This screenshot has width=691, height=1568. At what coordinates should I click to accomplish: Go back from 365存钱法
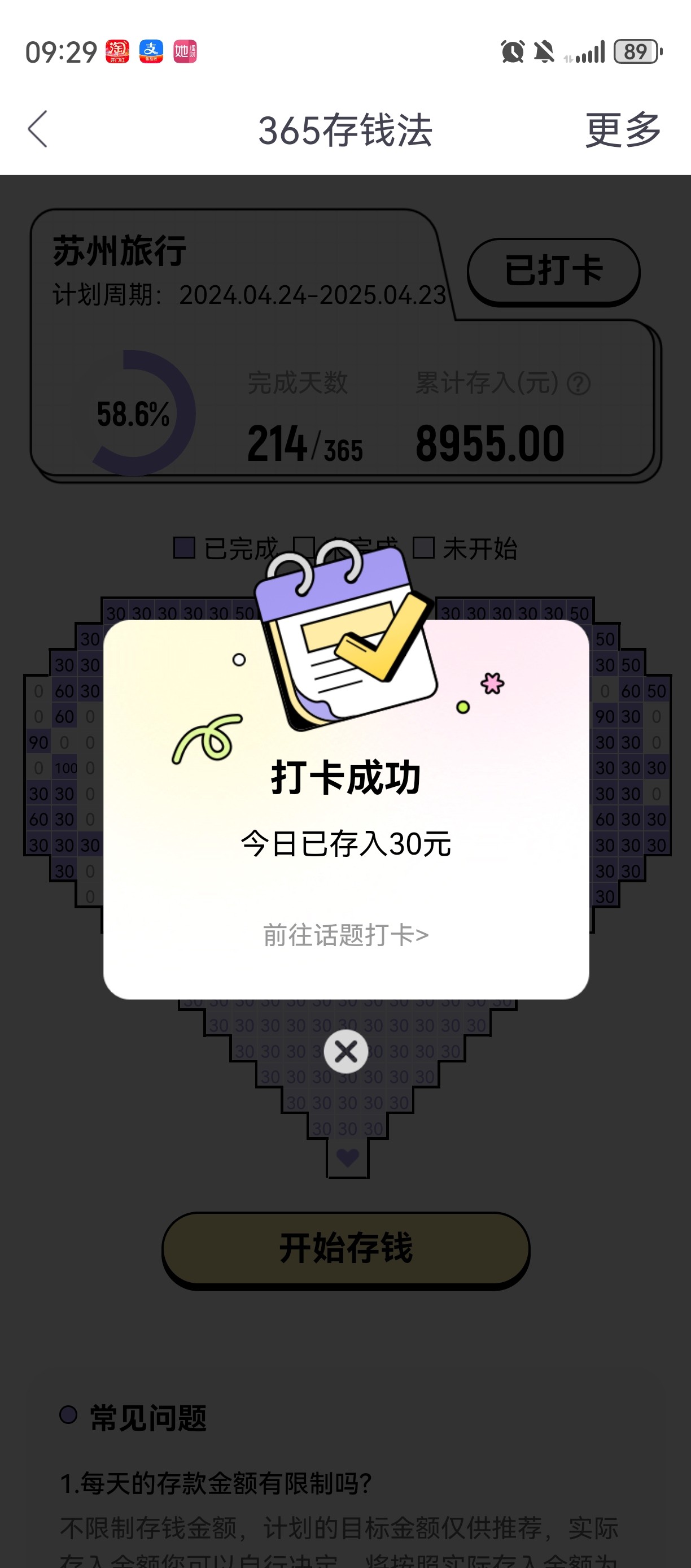37,129
